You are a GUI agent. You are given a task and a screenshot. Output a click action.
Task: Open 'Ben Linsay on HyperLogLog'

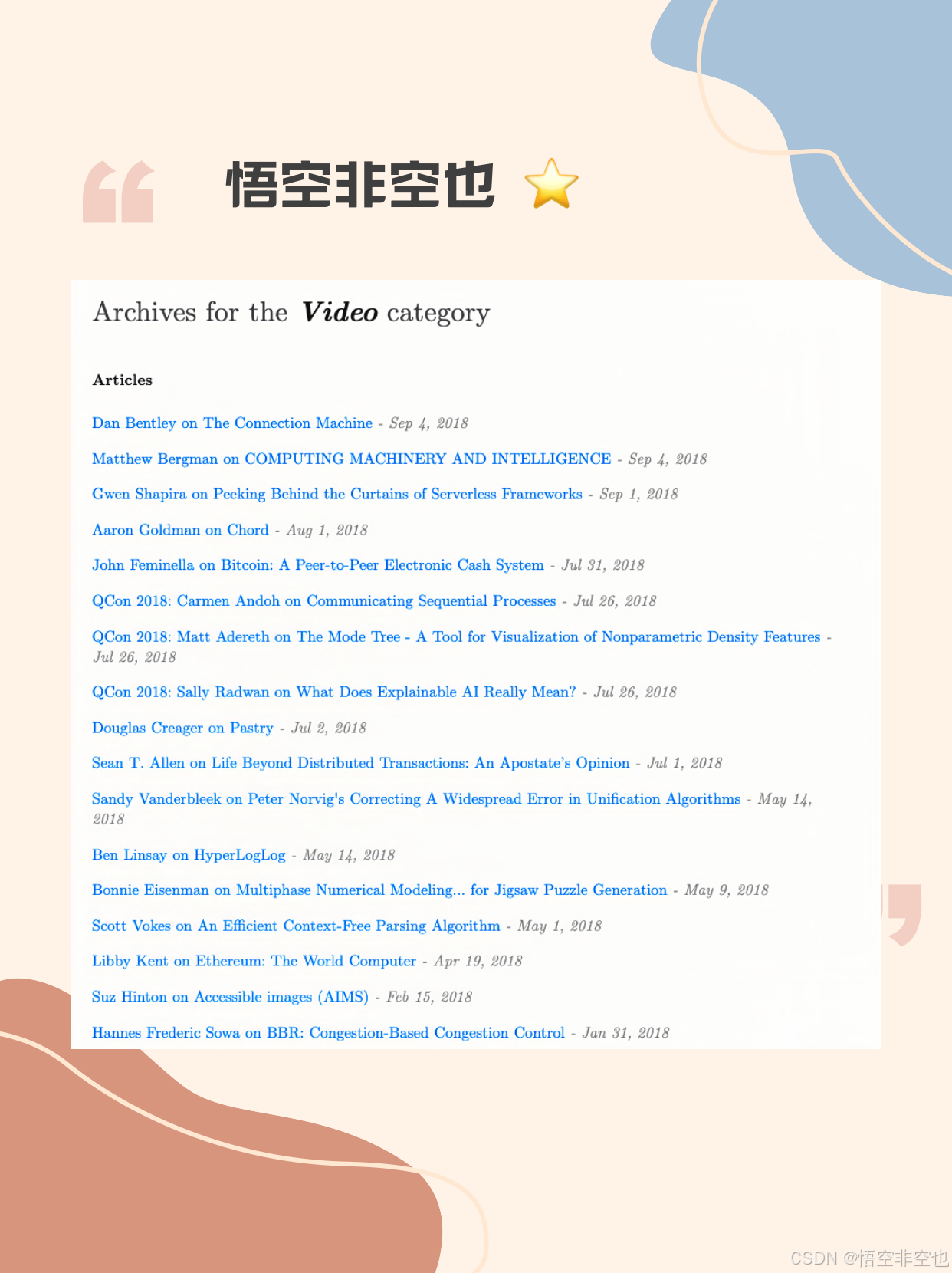pyautogui.click(x=188, y=855)
